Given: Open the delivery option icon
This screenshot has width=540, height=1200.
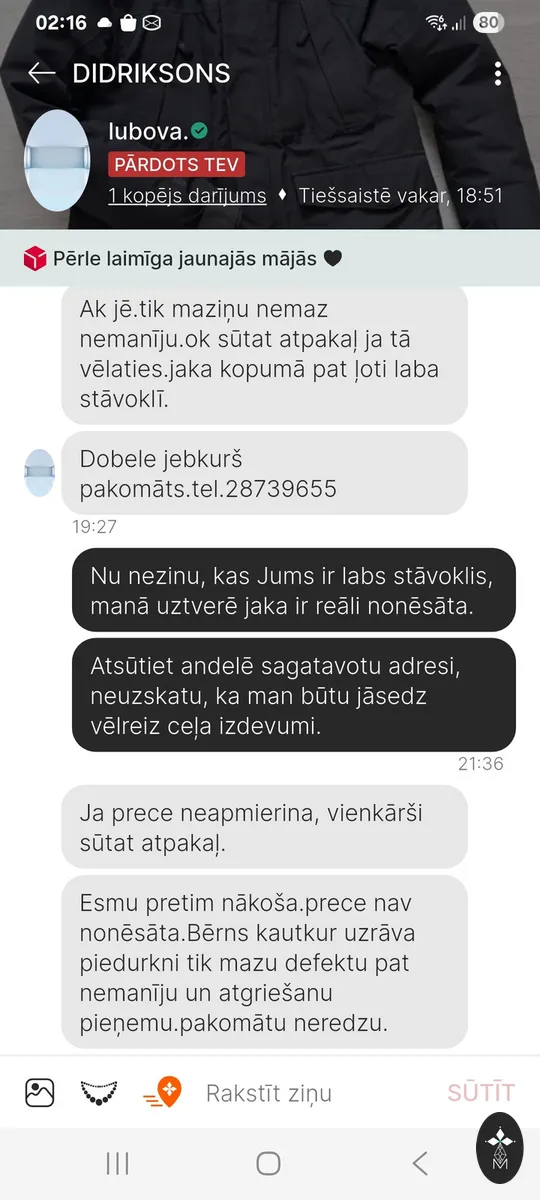Looking at the screenshot, I should [162, 1093].
